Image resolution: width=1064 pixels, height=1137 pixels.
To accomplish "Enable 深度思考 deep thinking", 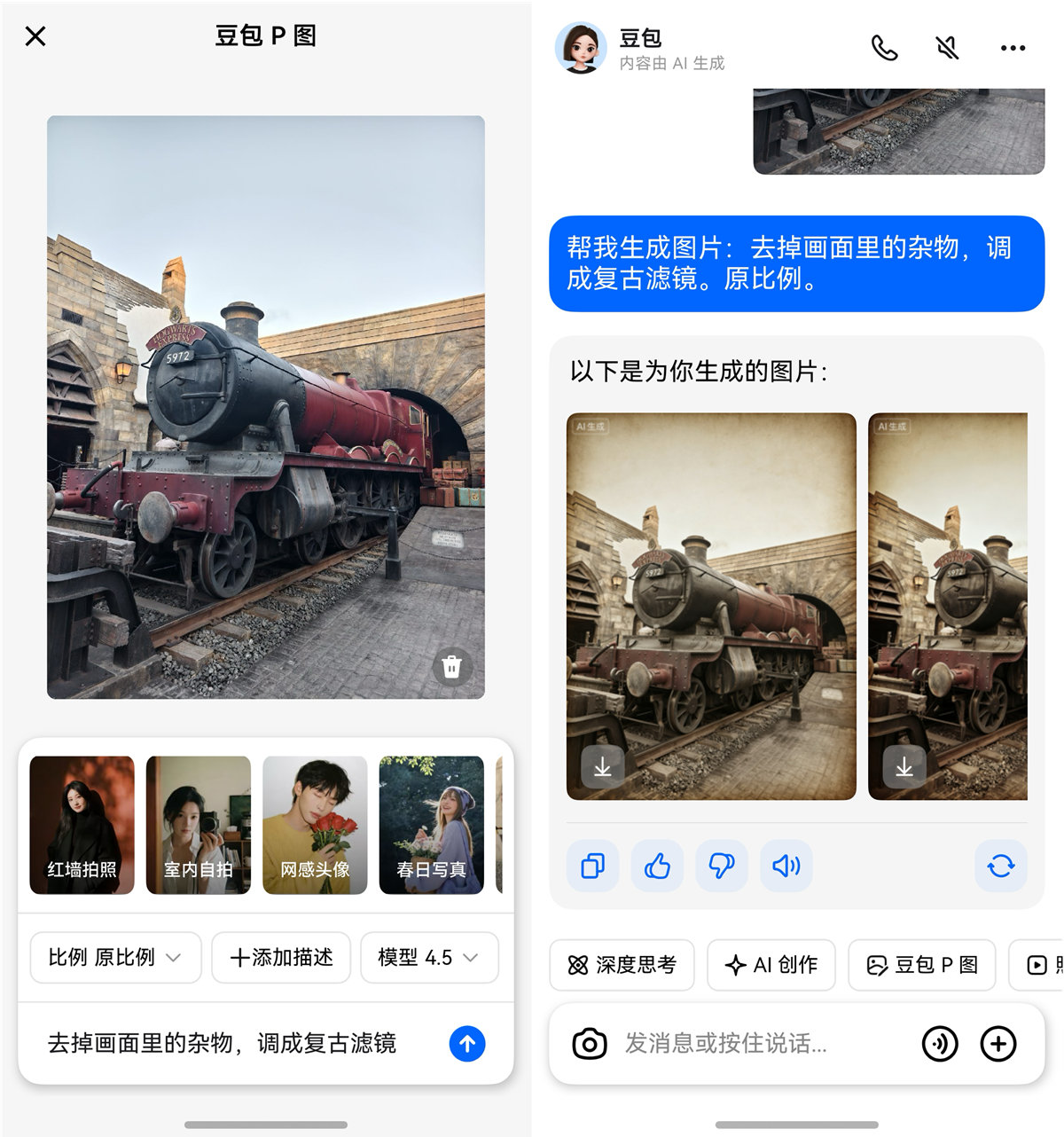I will pos(622,966).
